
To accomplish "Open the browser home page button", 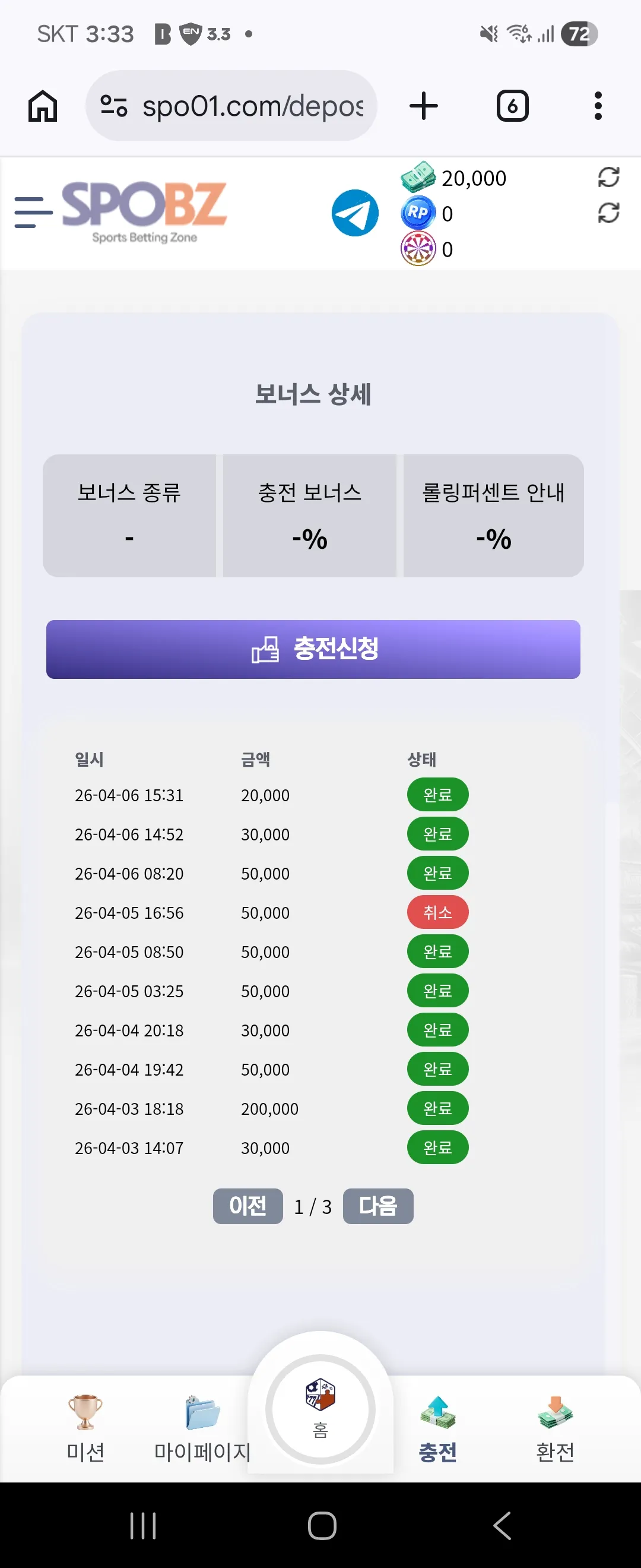I will tap(43, 106).
